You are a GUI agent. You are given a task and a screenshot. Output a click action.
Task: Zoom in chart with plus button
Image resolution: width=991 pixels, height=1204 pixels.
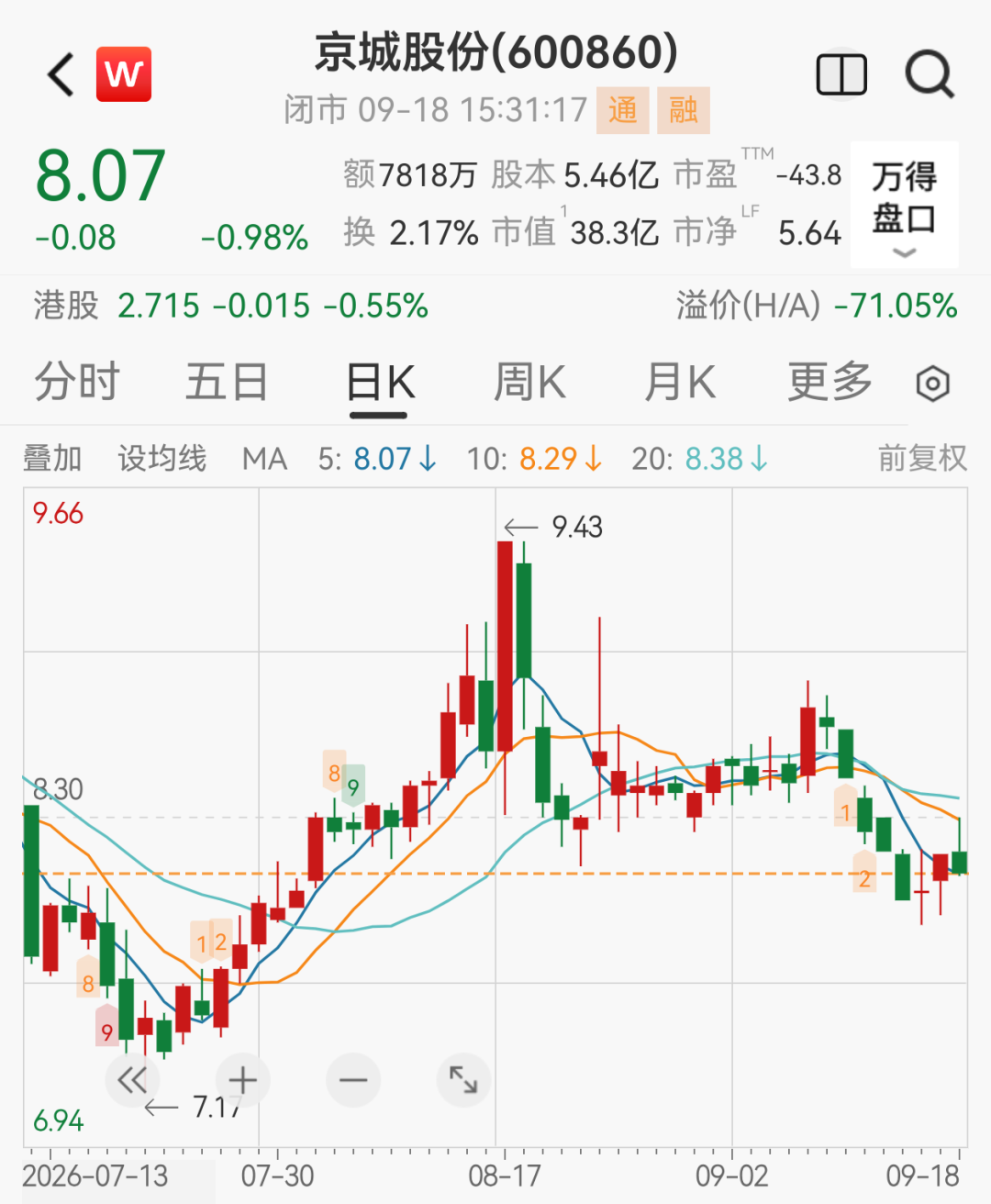pos(242,1080)
